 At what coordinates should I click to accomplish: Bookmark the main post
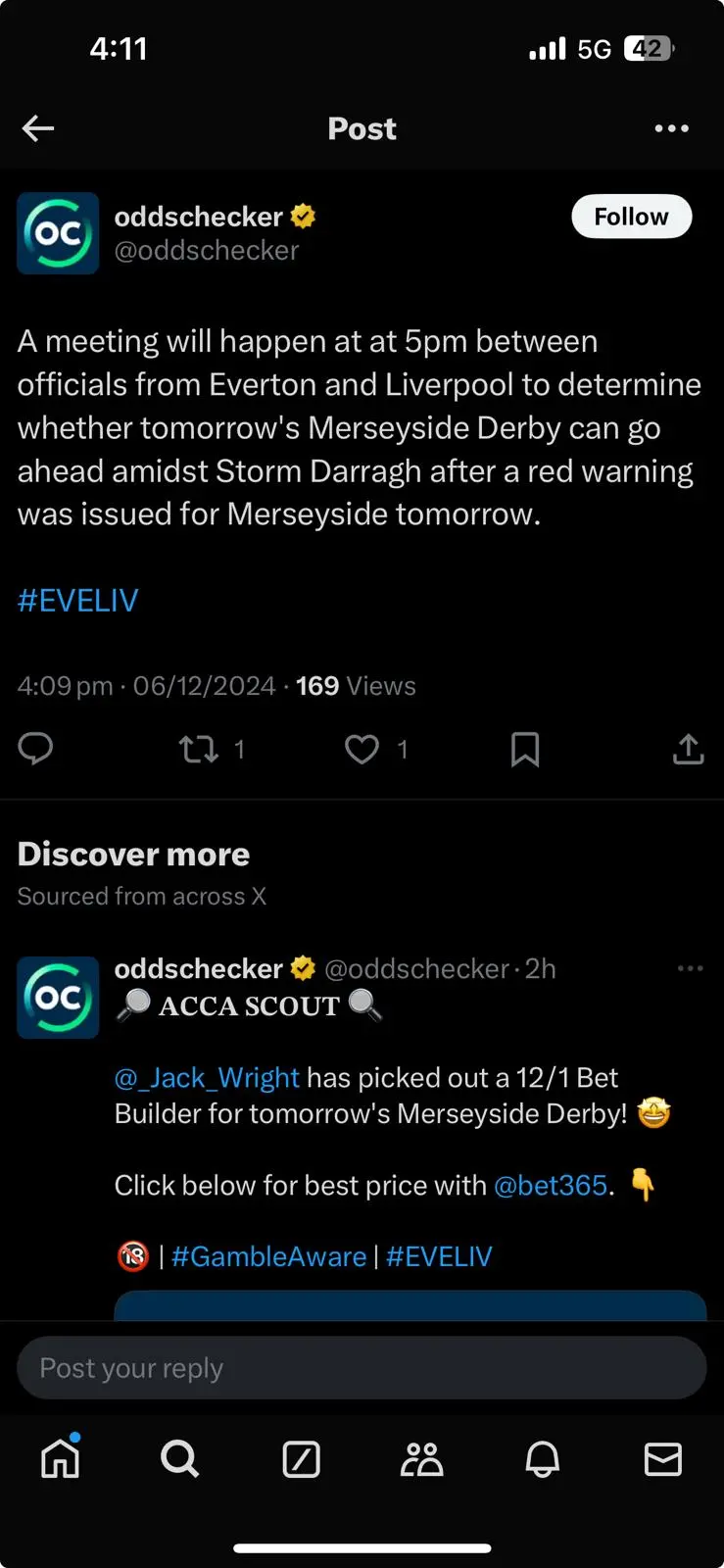pos(525,750)
